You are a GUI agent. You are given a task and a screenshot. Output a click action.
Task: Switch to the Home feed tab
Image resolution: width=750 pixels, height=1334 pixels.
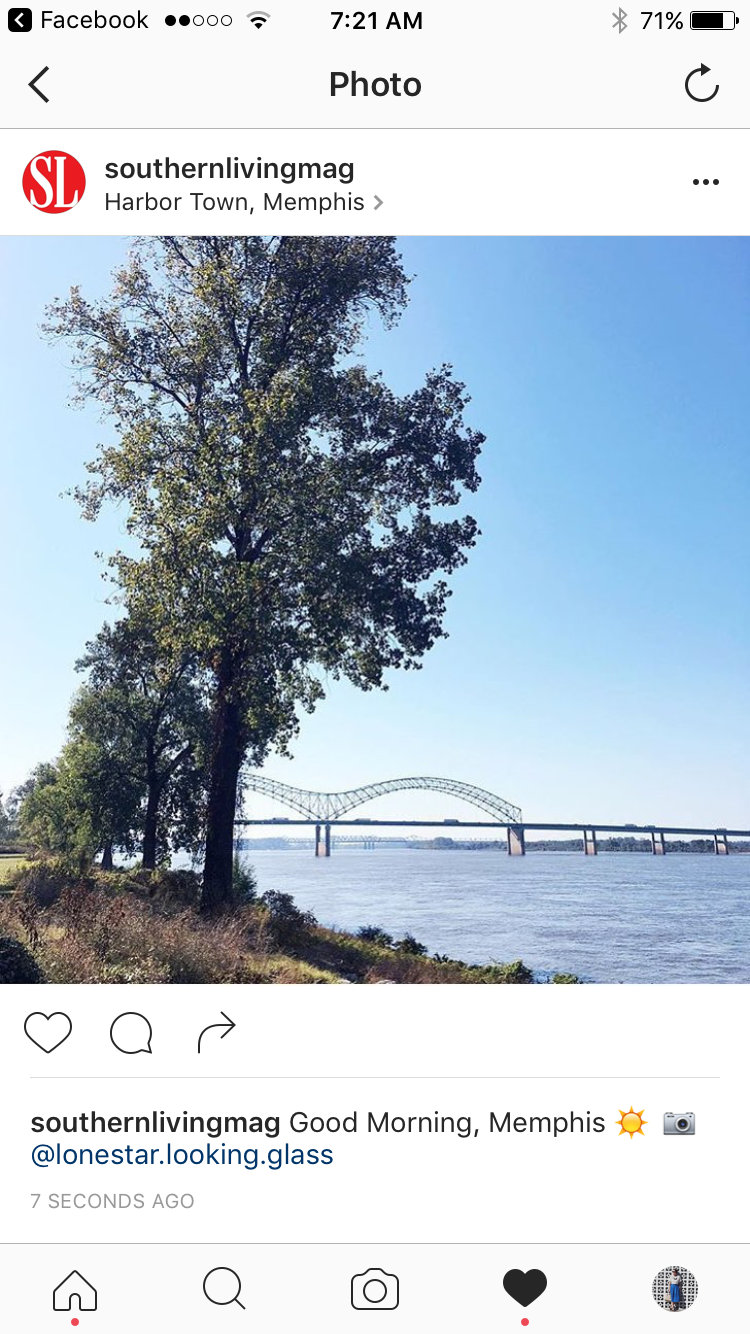pyautogui.click(x=75, y=1290)
